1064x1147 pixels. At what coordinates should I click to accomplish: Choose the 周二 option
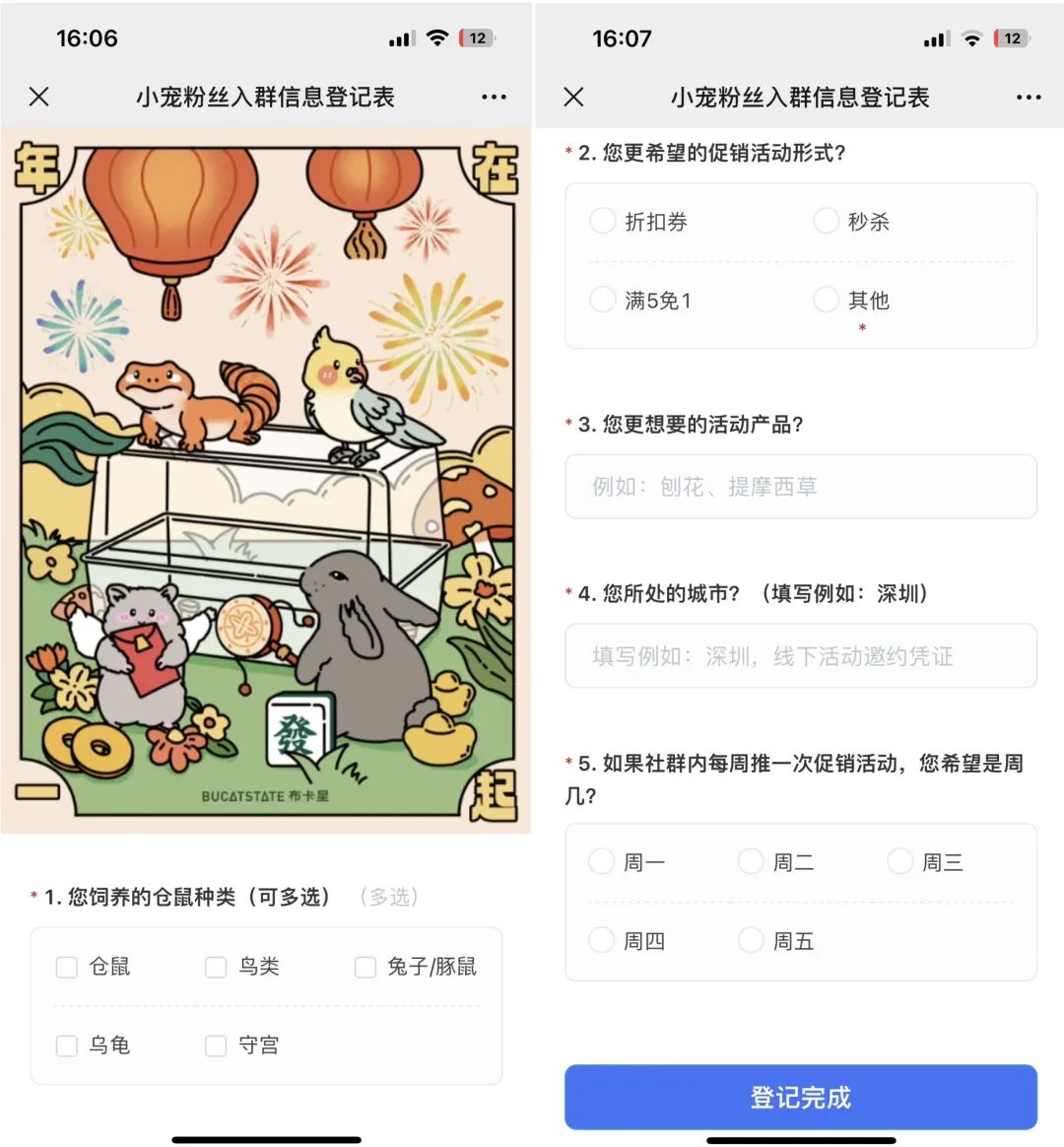coord(751,862)
